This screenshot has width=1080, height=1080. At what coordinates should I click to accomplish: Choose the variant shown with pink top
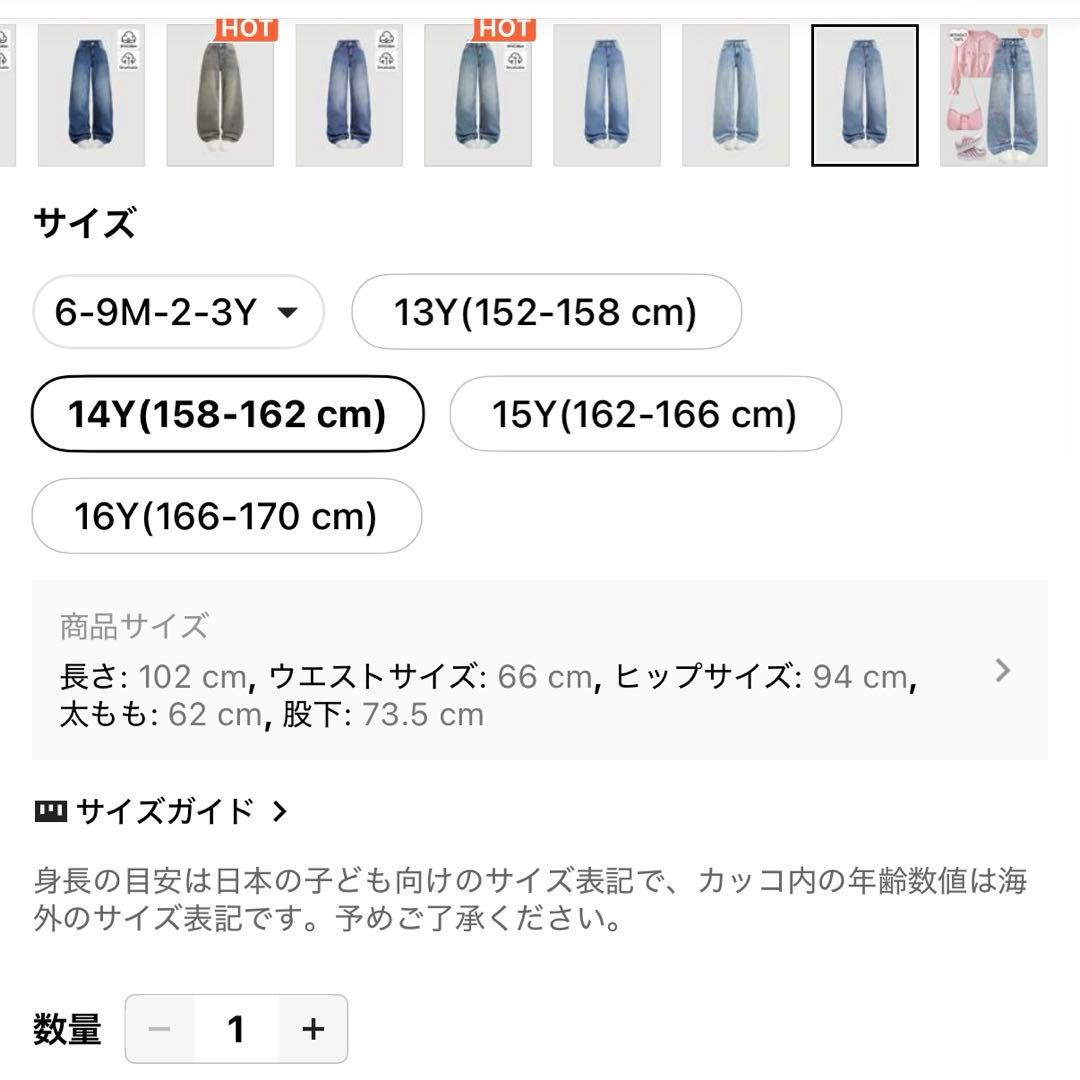pyautogui.click(x=993, y=96)
